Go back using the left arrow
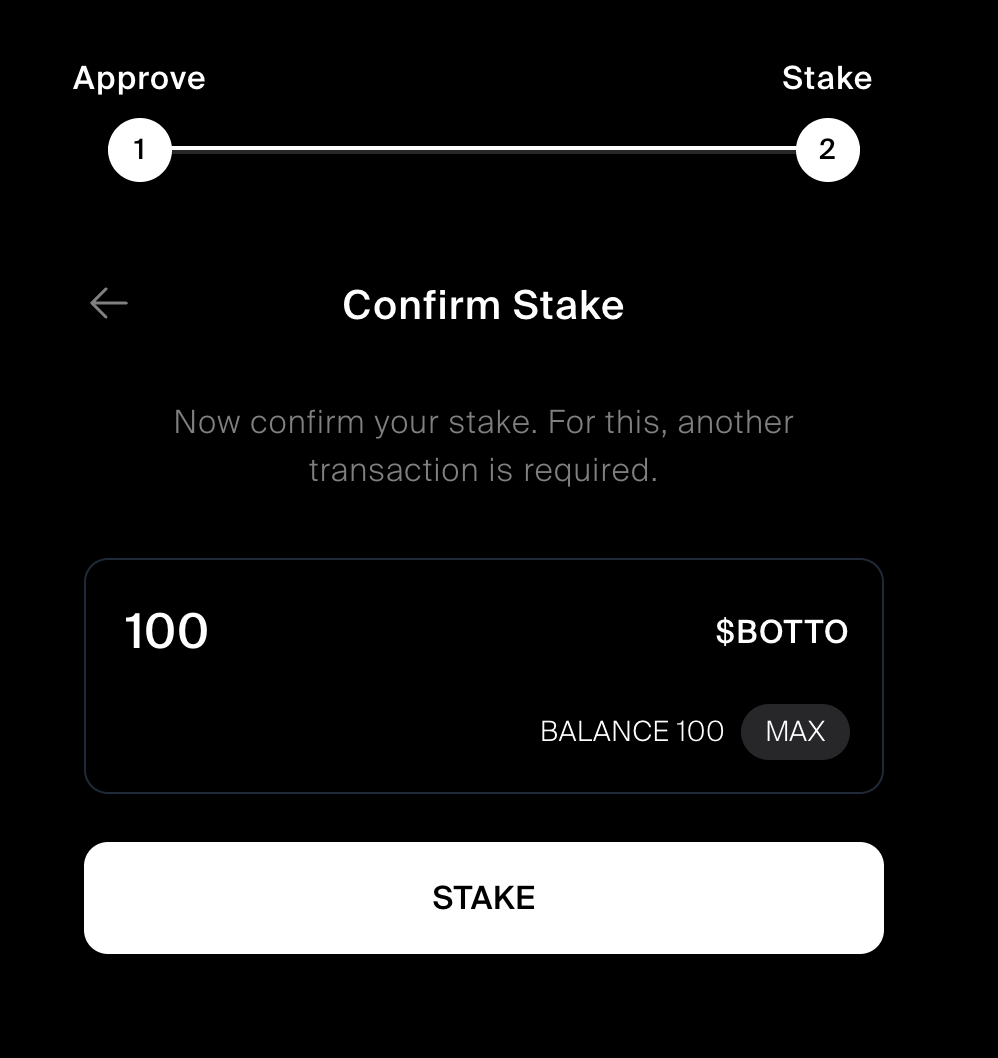 coord(108,303)
